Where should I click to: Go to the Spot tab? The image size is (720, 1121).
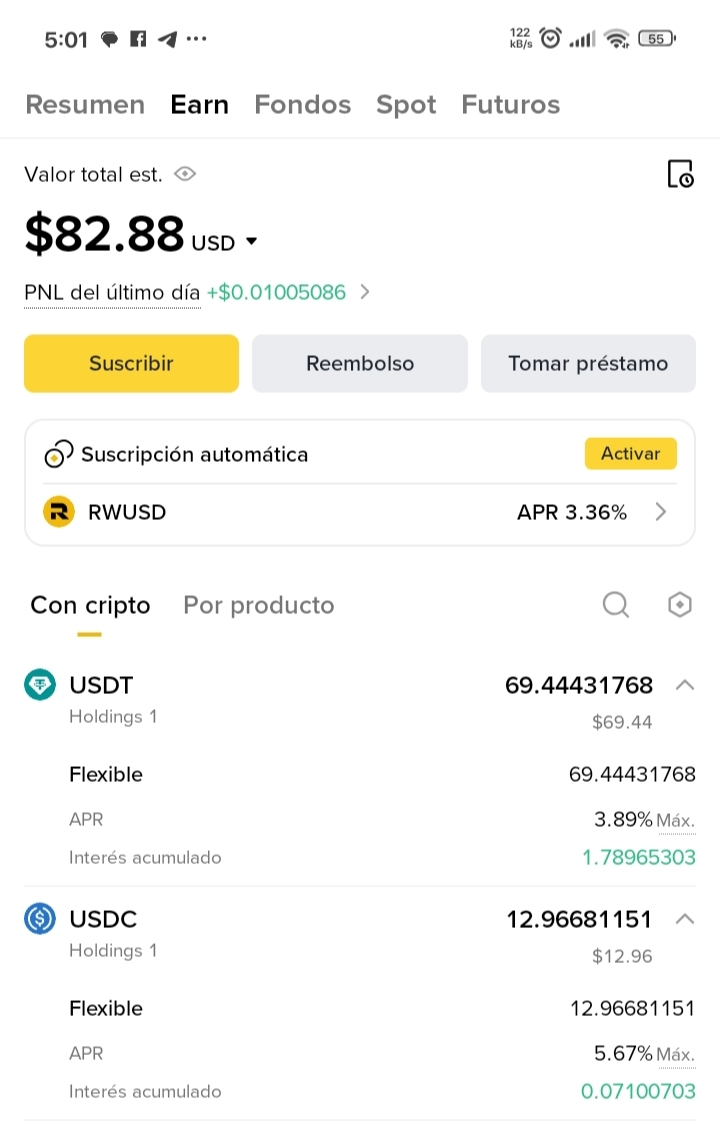point(406,105)
